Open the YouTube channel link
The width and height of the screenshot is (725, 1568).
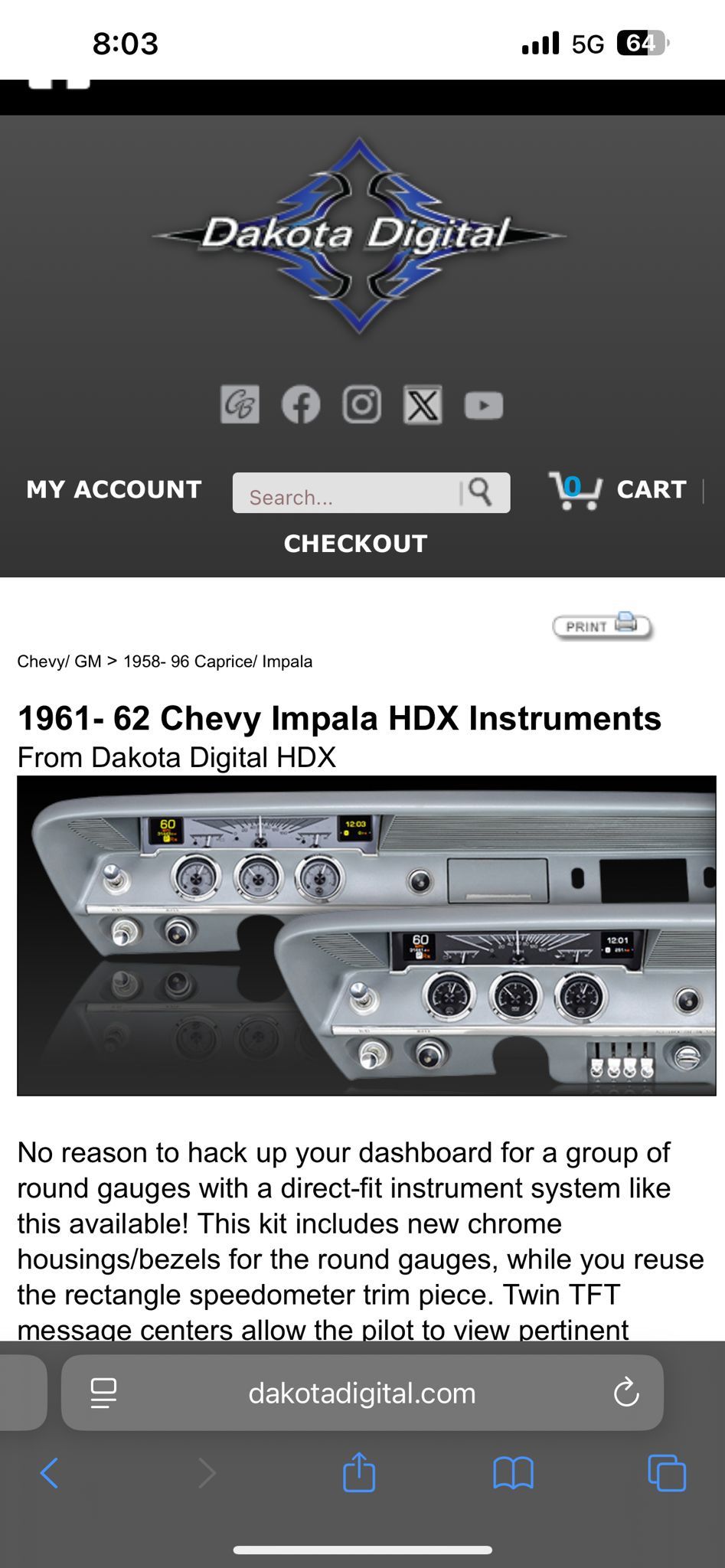[484, 405]
